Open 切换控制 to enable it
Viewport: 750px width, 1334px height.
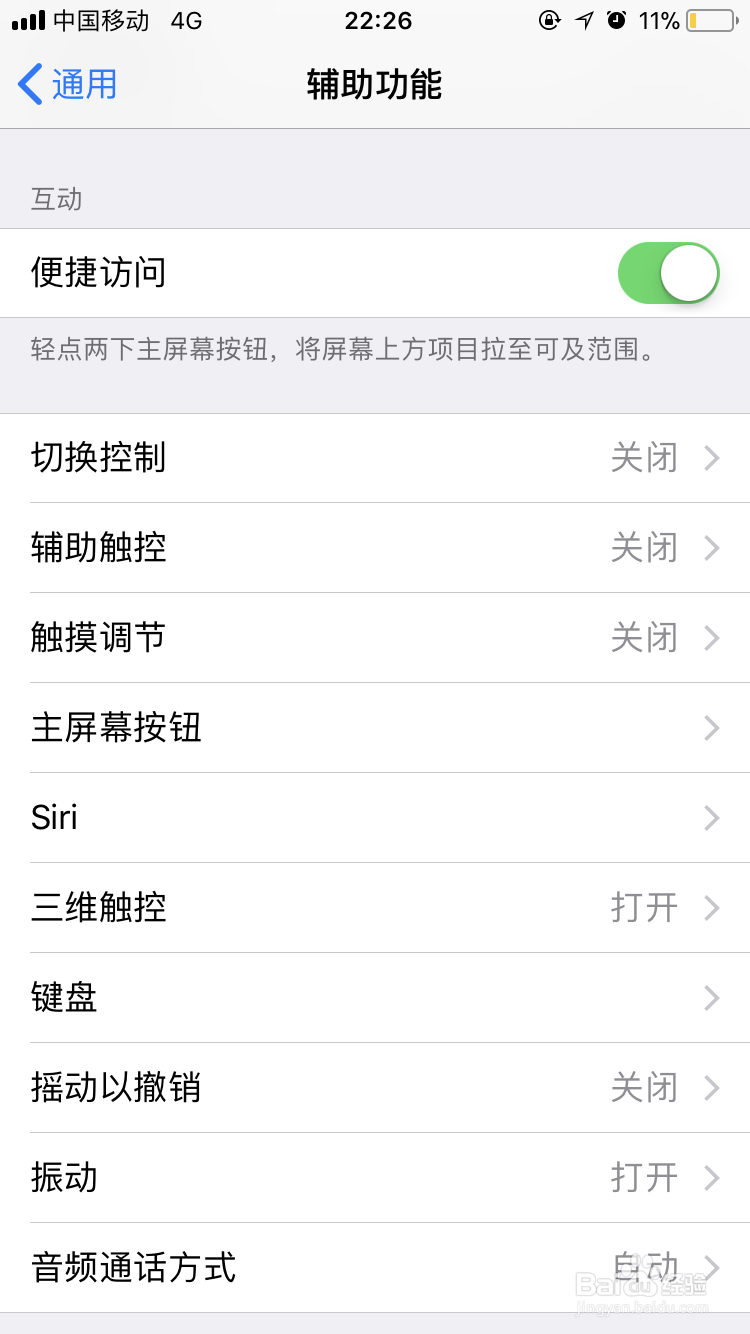point(375,458)
